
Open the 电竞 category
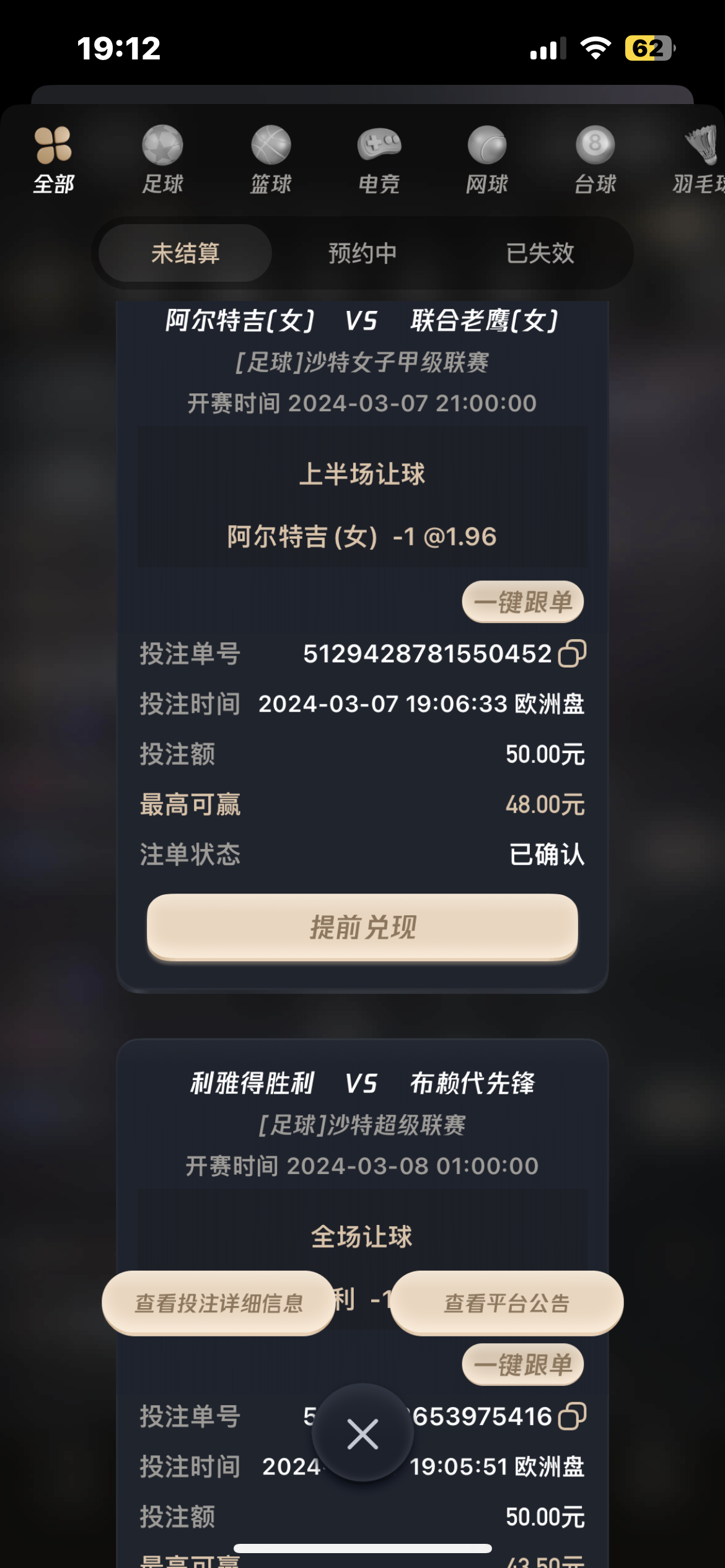pos(379,159)
